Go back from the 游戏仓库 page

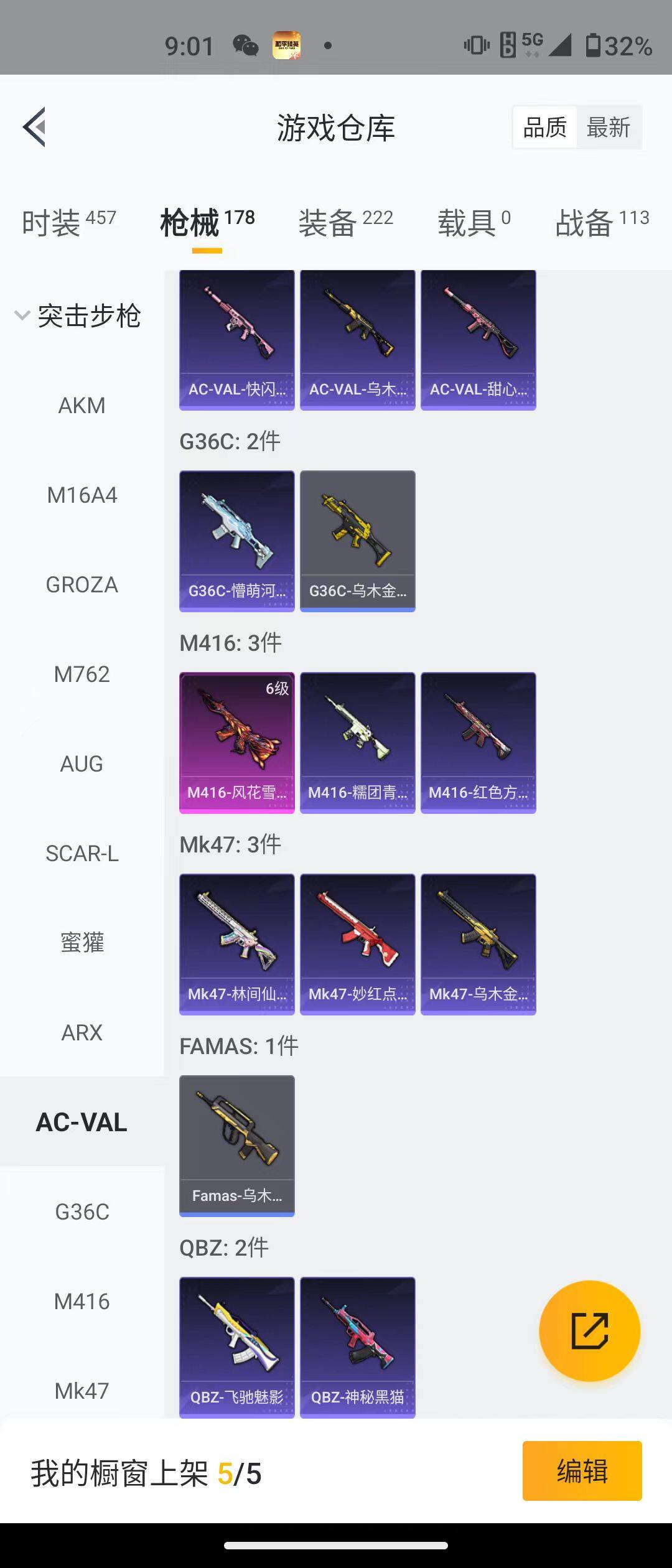pos(35,127)
